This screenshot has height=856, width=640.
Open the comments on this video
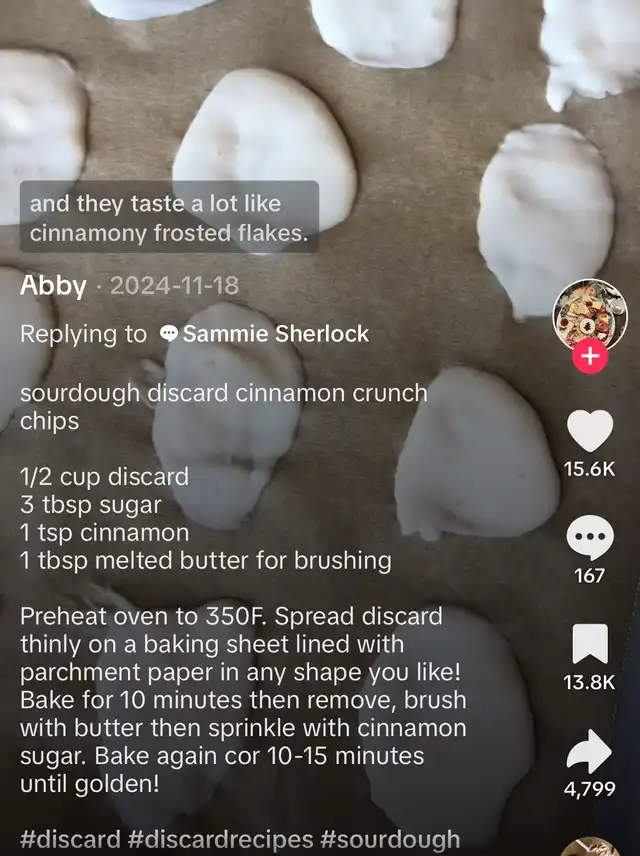590,539
